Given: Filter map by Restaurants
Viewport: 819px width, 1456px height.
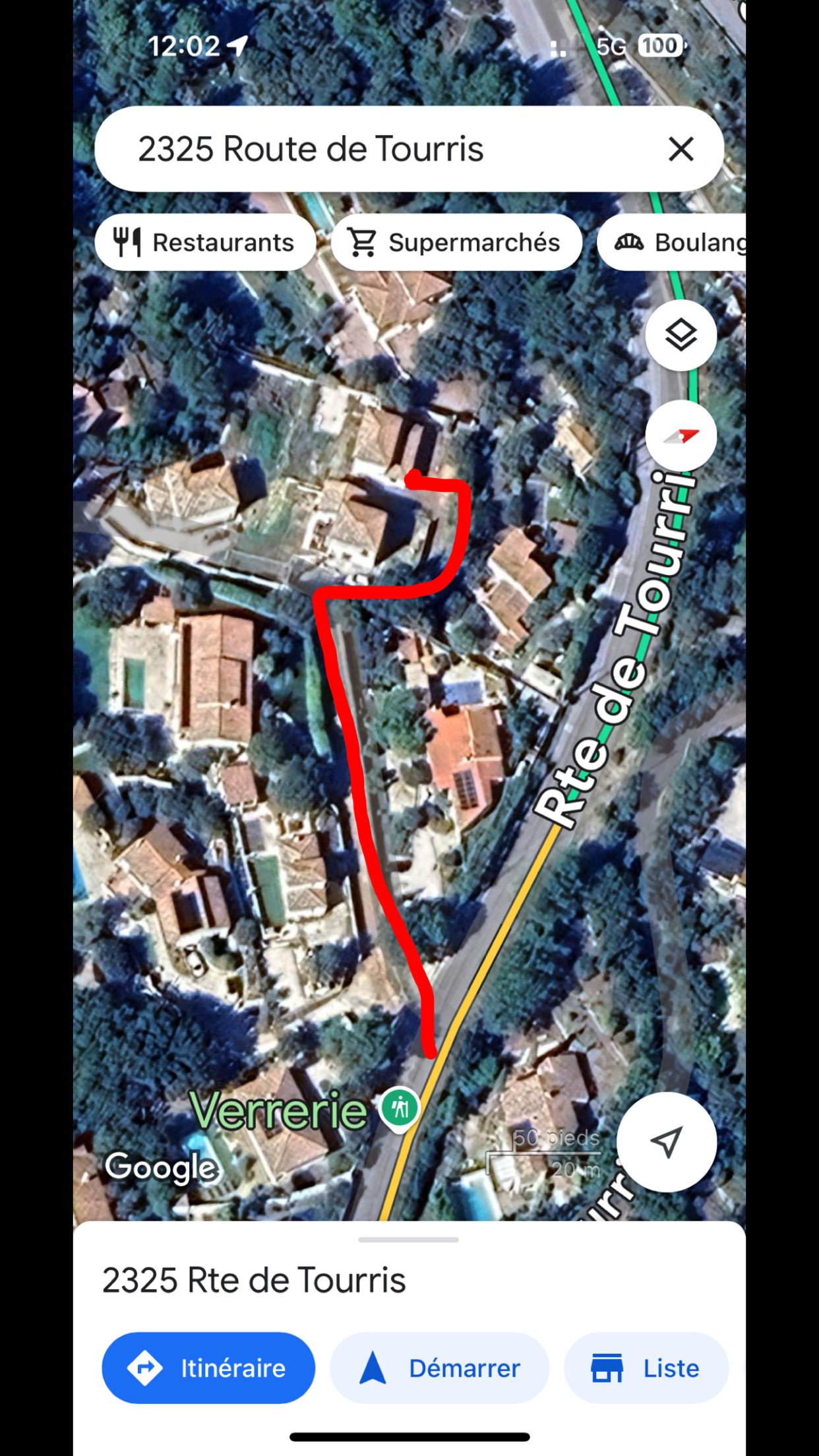Looking at the screenshot, I should click(x=205, y=243).
